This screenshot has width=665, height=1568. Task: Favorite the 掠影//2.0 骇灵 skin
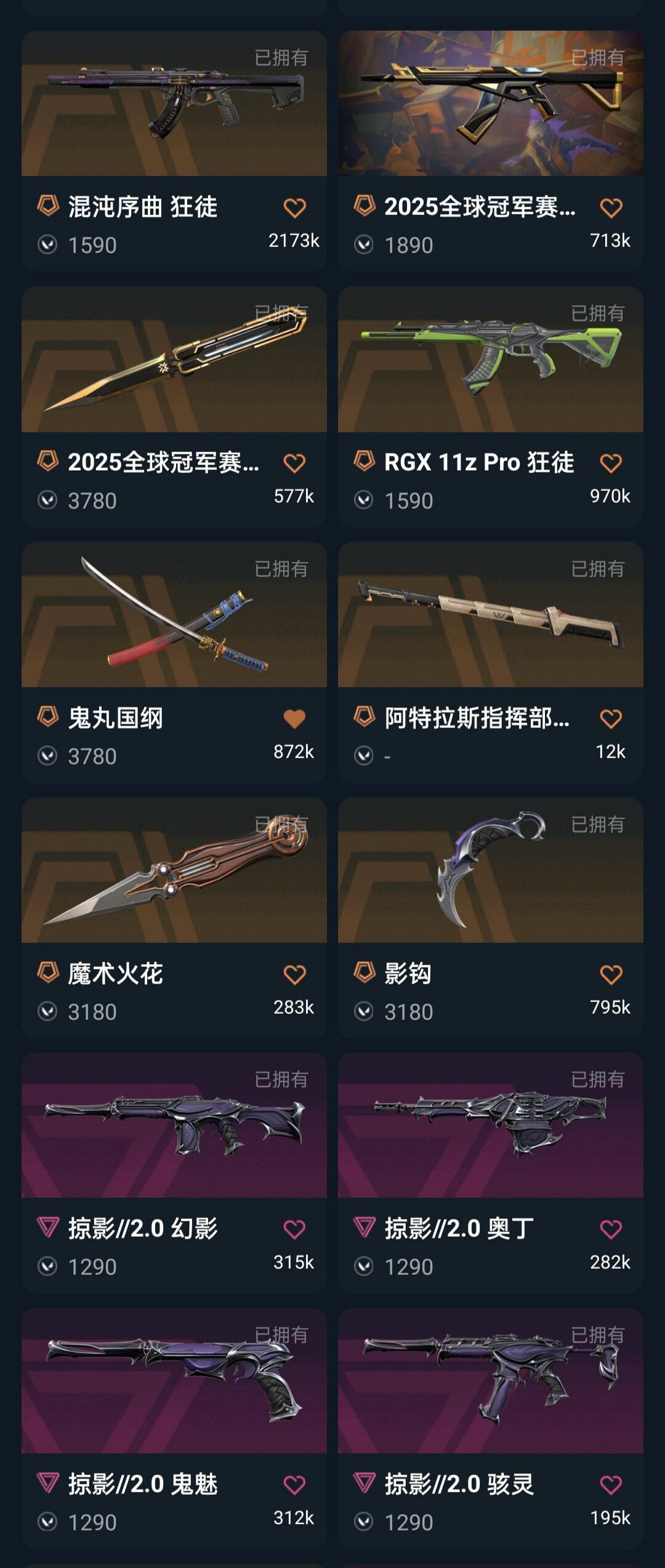click(x=611, y=1485)
